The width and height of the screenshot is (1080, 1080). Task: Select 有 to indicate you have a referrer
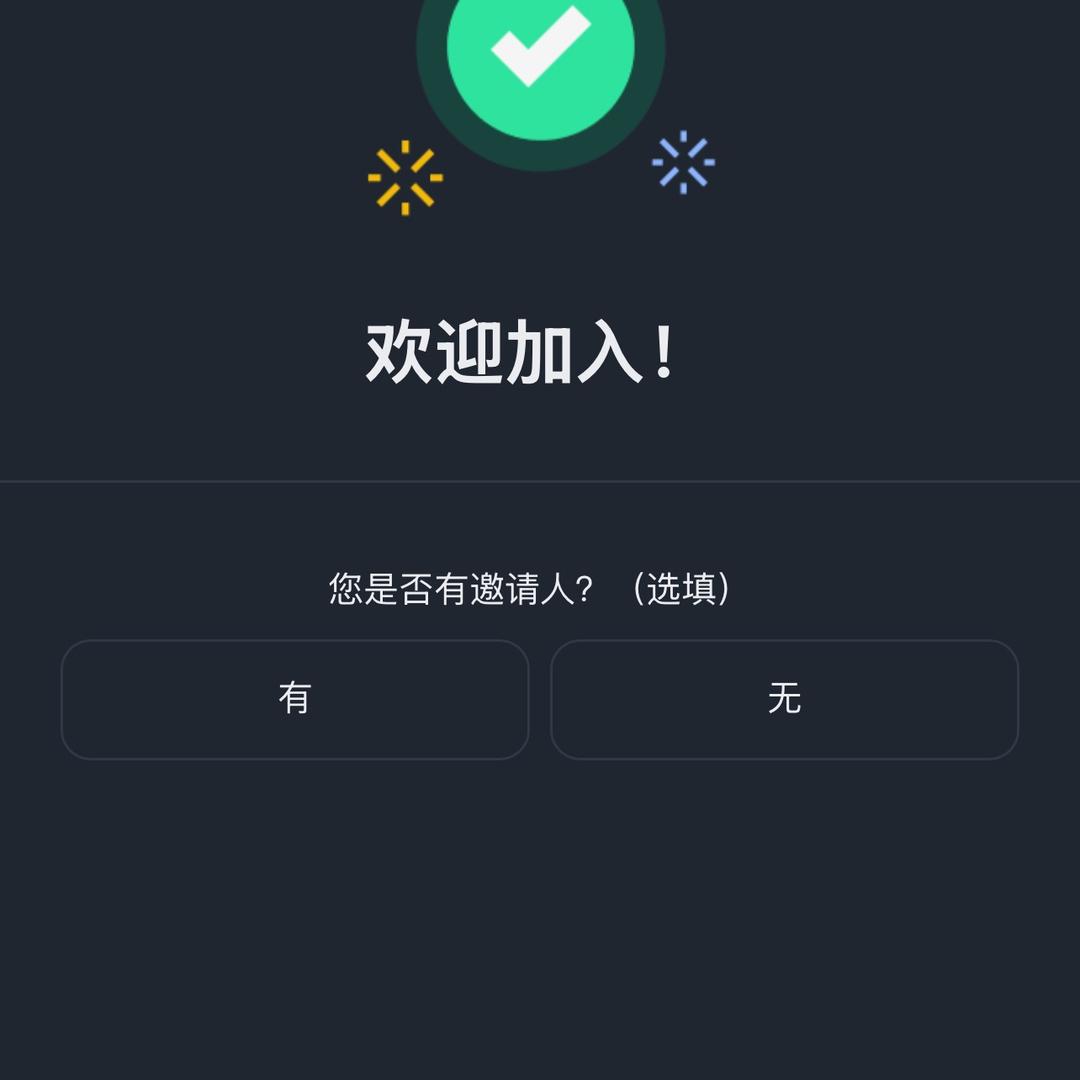(x=295, y=699)
